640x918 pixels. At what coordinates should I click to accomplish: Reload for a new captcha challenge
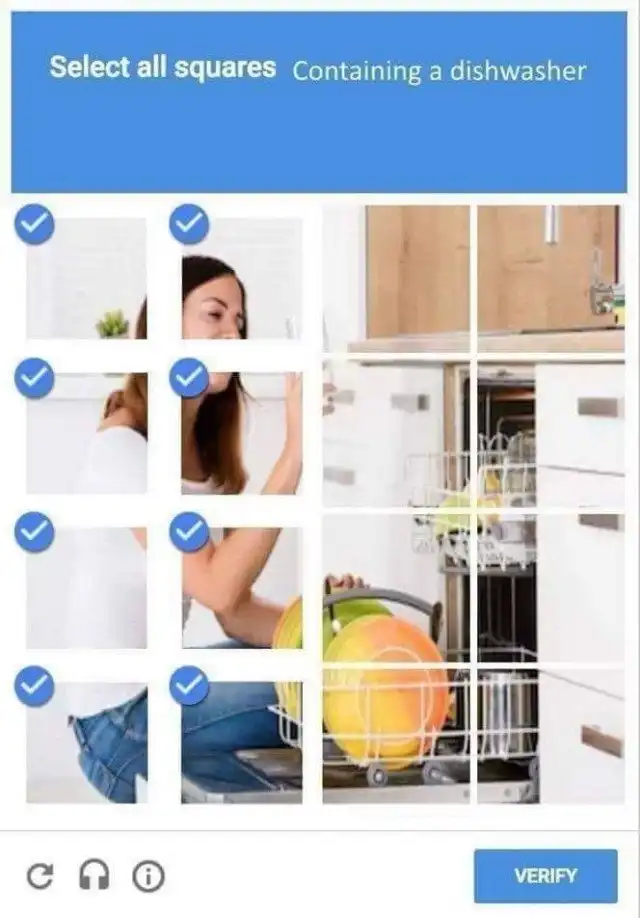click(40, 877)
